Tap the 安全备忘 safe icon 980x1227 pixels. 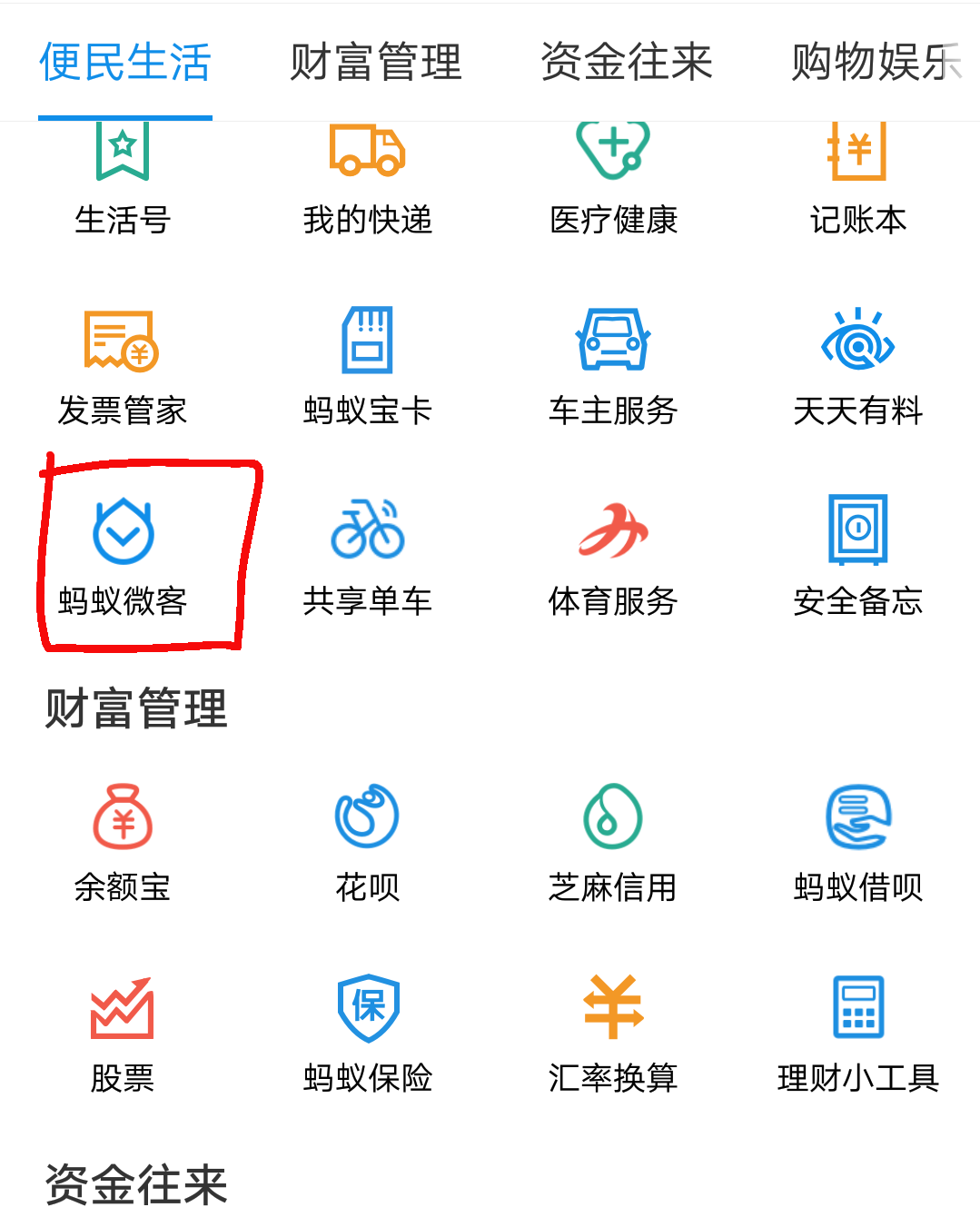coord(857,540)
